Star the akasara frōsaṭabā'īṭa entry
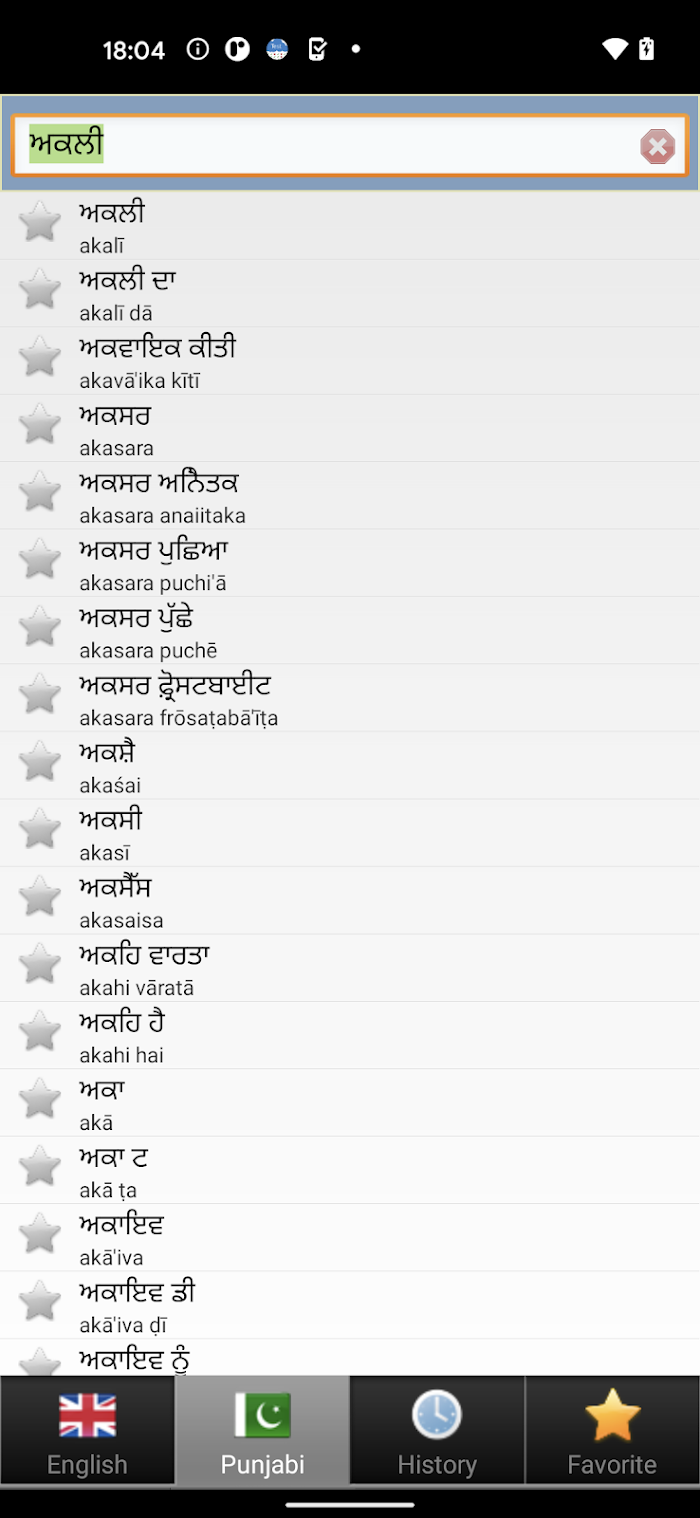This screenshot has height=1518, width=700. (x=40, y=694)
